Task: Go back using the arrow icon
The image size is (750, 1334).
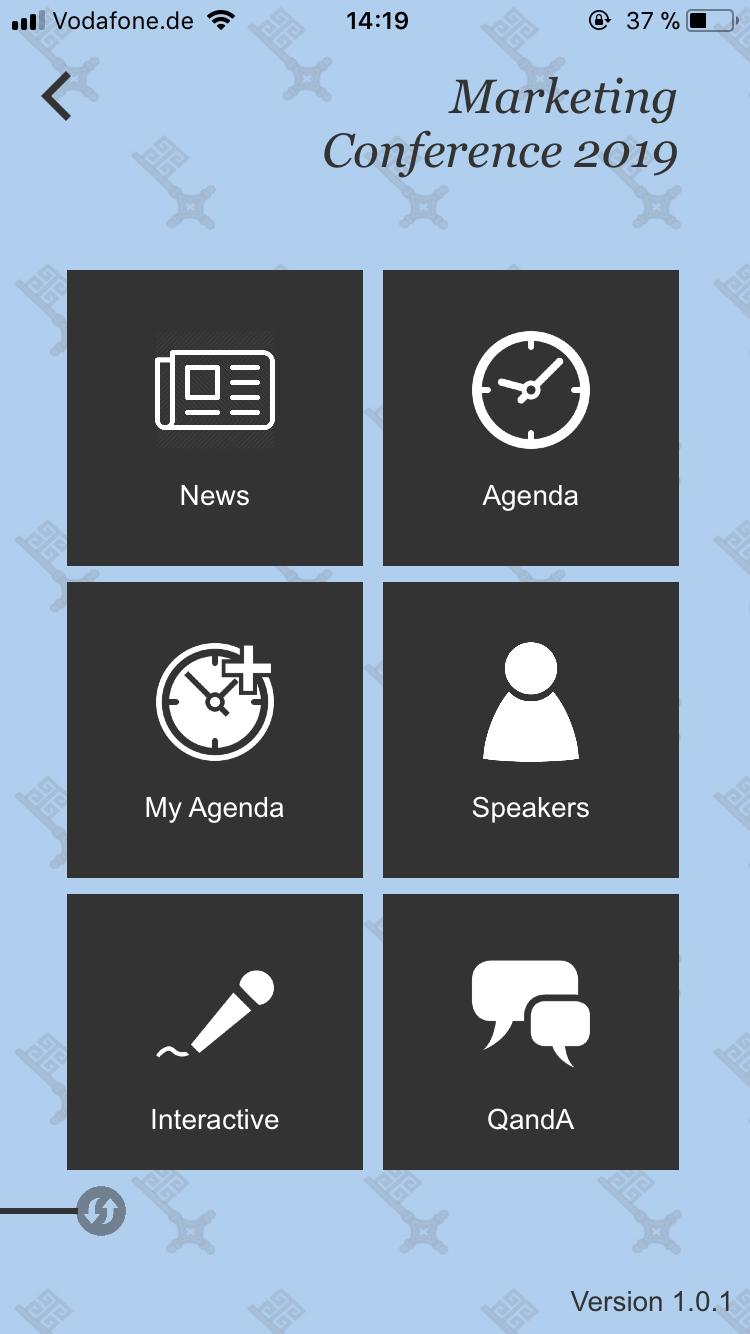Action: pos(57,97)
